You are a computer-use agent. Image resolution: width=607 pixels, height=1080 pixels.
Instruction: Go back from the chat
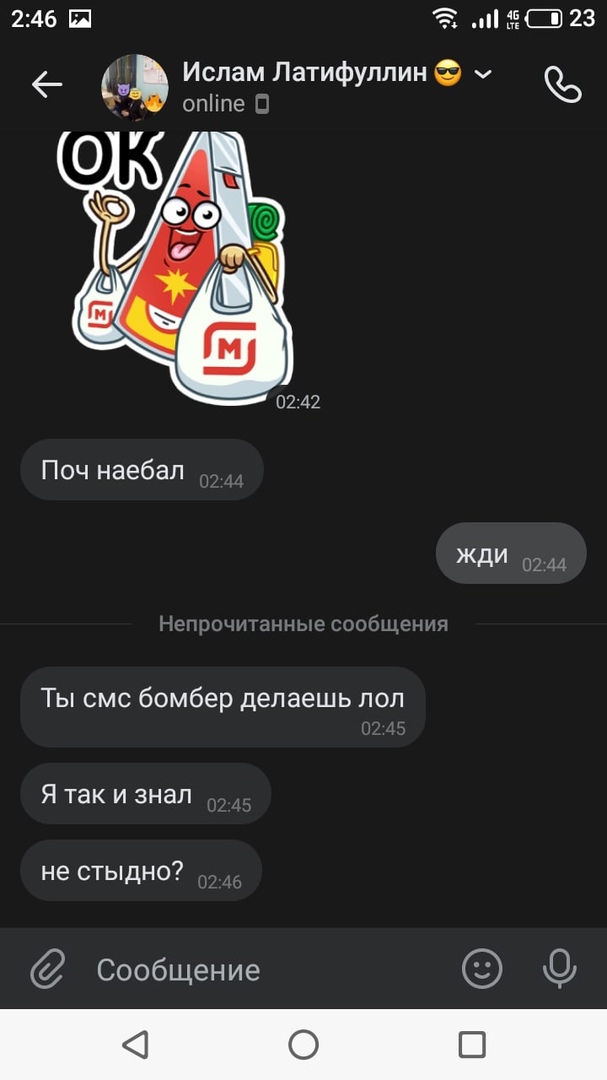47,86
